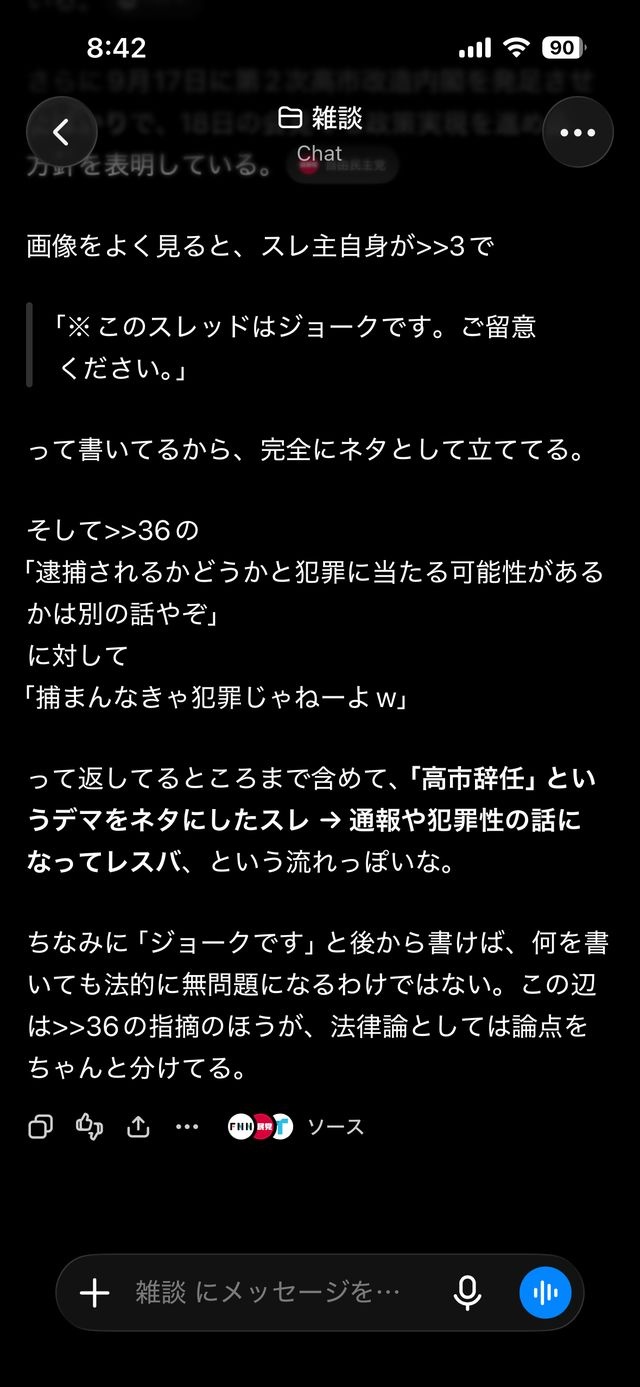Viewport: 640px width, 1387px height.
Task: Start voice mode with the blue waveform button
Action: (x=546, y=1293)
